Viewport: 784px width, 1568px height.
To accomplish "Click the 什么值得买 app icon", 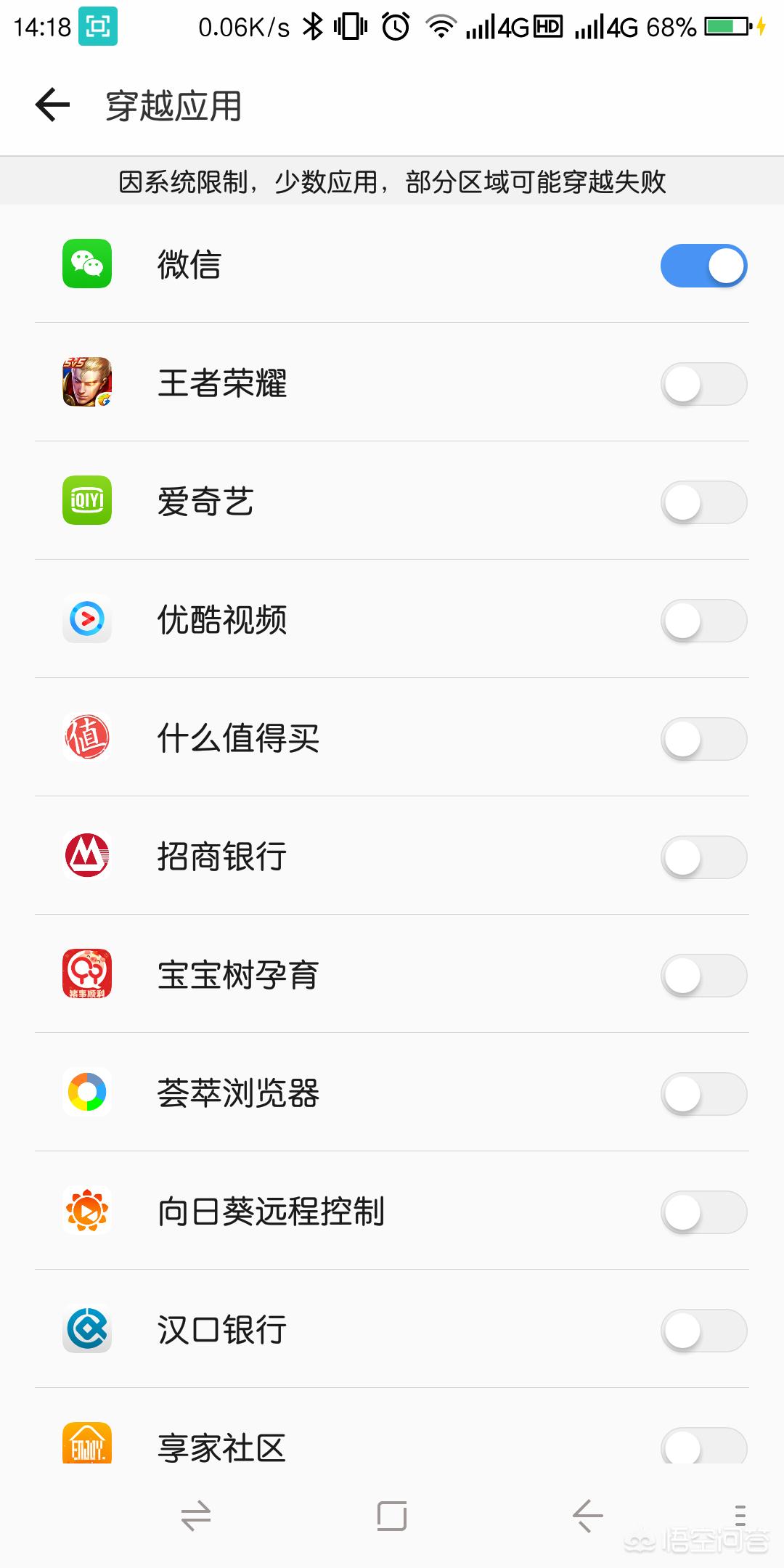I will (x=86, y=739).
